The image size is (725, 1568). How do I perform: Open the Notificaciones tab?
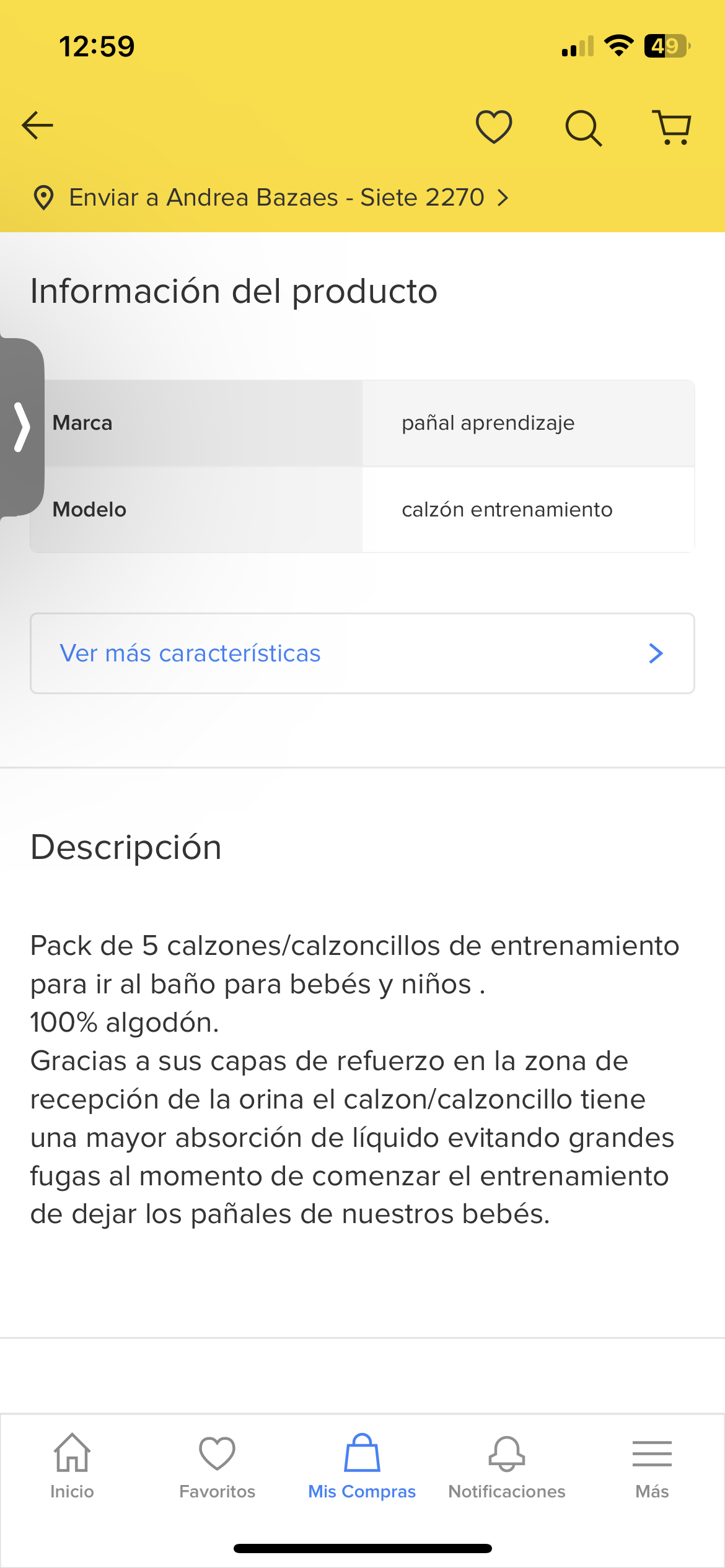click(x=507, y=1466)
